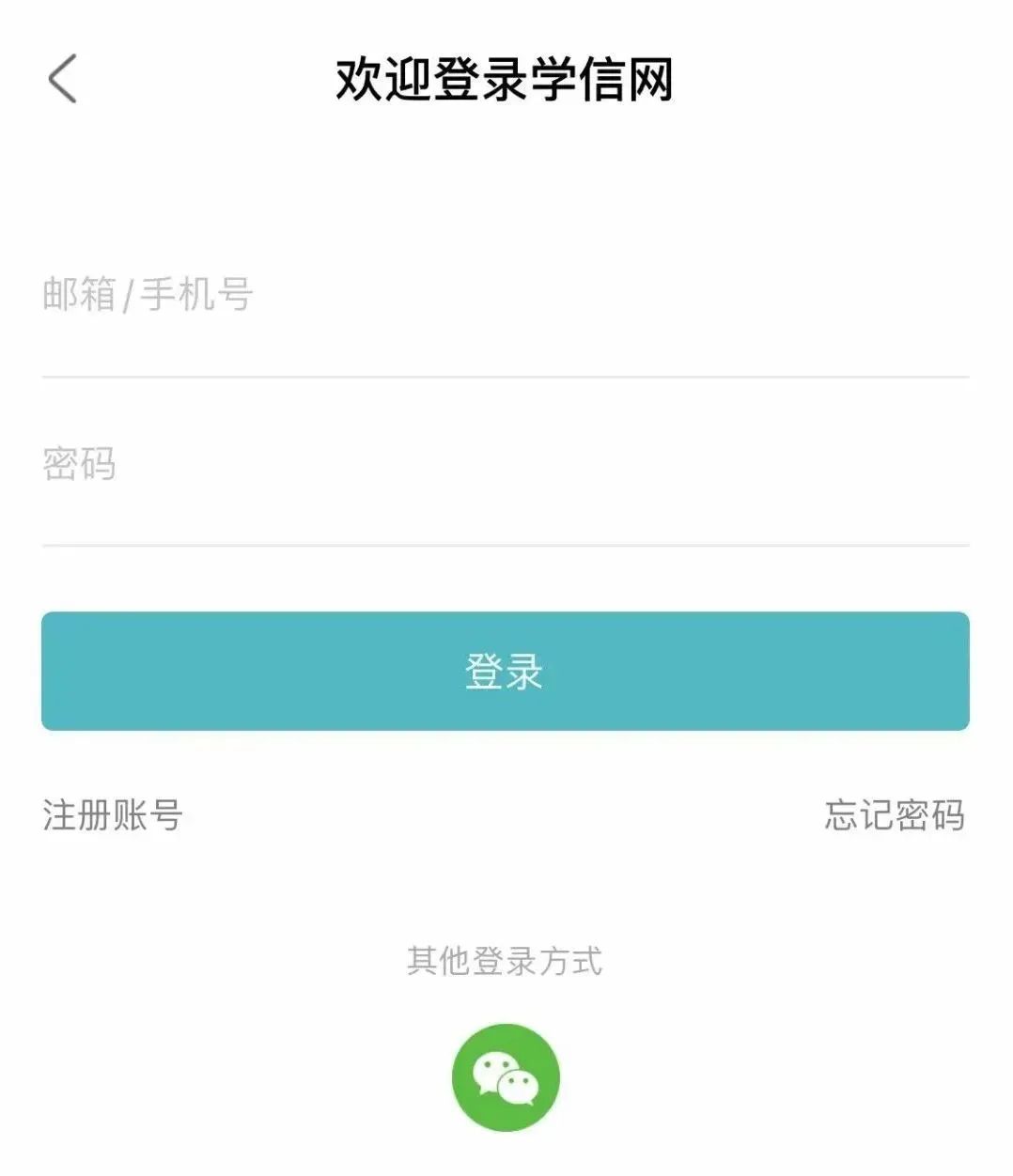
Task: Tap the teal 登录 button
Action: [x=505, y=672]
